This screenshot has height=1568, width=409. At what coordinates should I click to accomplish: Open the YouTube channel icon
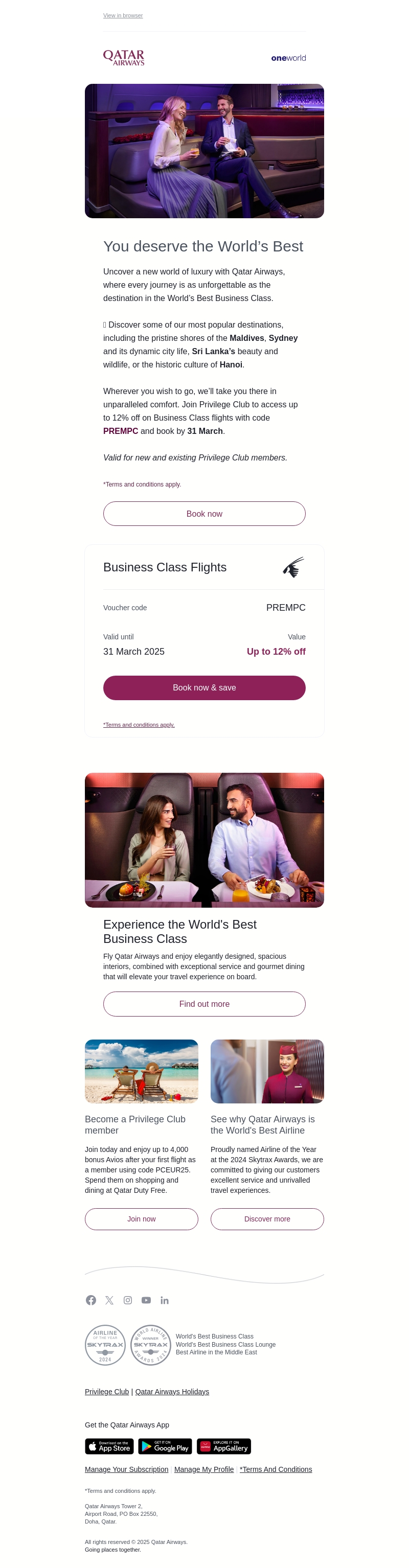[146, 1300]
